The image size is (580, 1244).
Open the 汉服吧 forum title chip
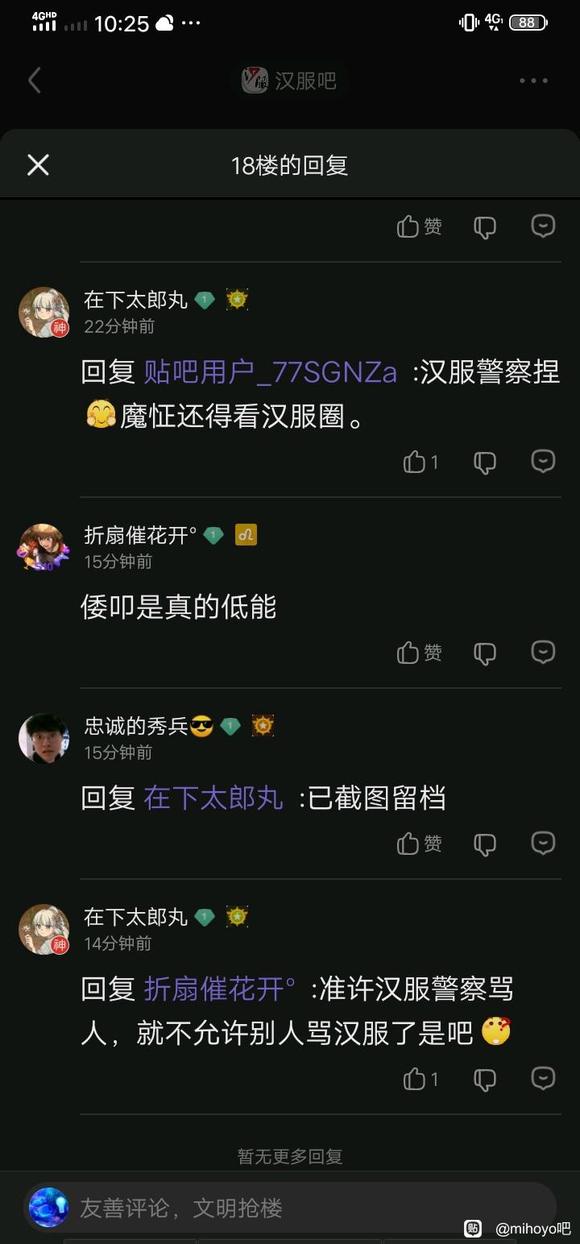[290, 80]
